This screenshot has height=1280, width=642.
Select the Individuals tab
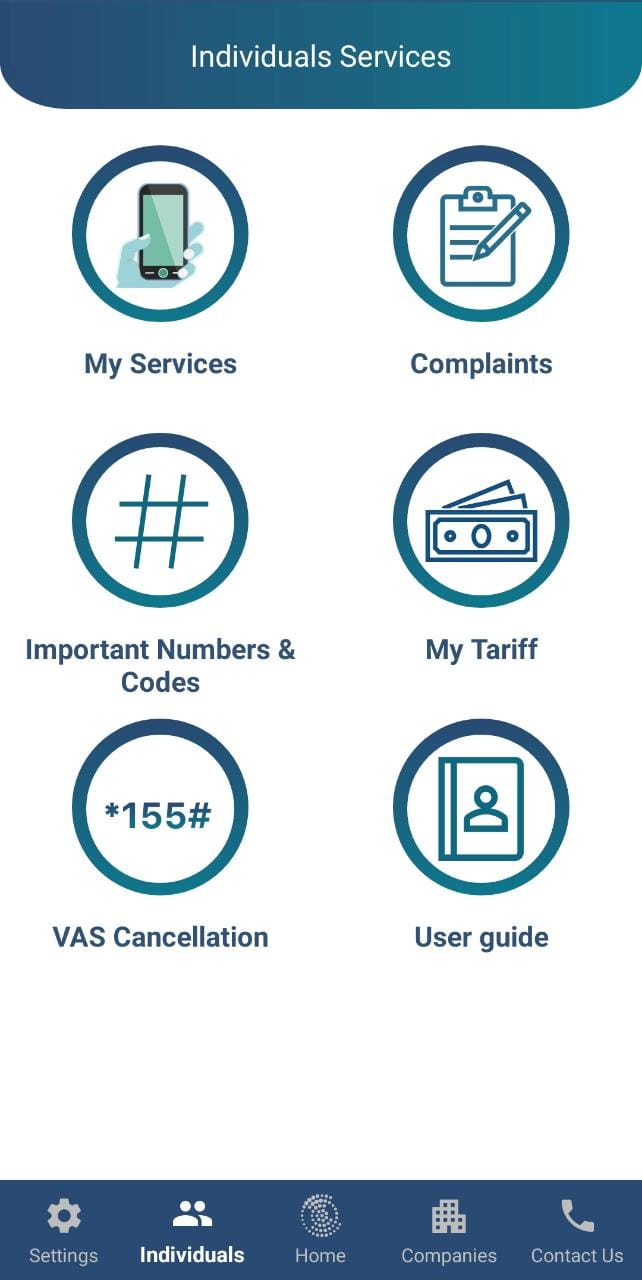point(192,1232)
